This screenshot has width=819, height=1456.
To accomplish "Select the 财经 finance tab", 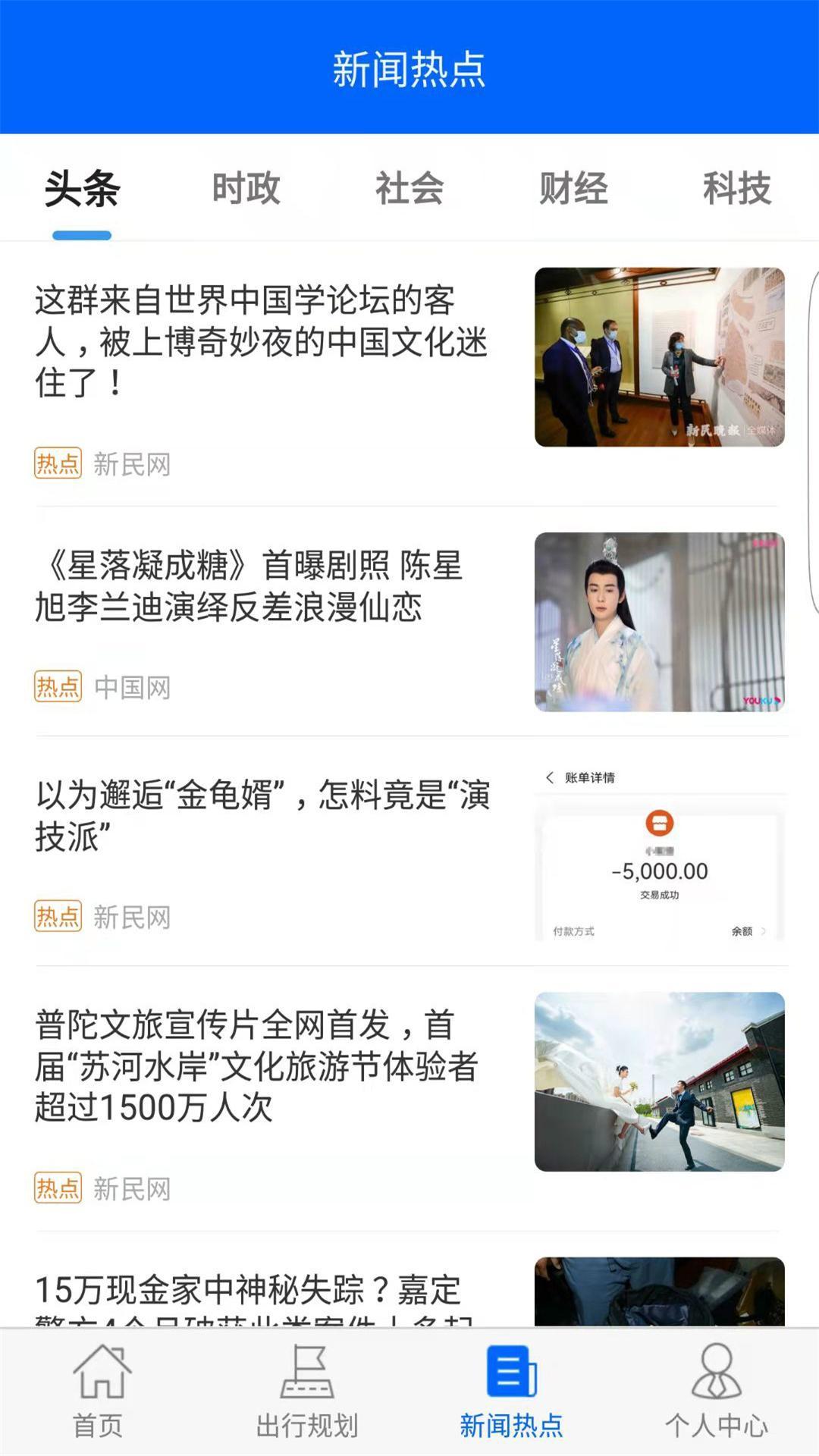I will (x=573, y=188).
